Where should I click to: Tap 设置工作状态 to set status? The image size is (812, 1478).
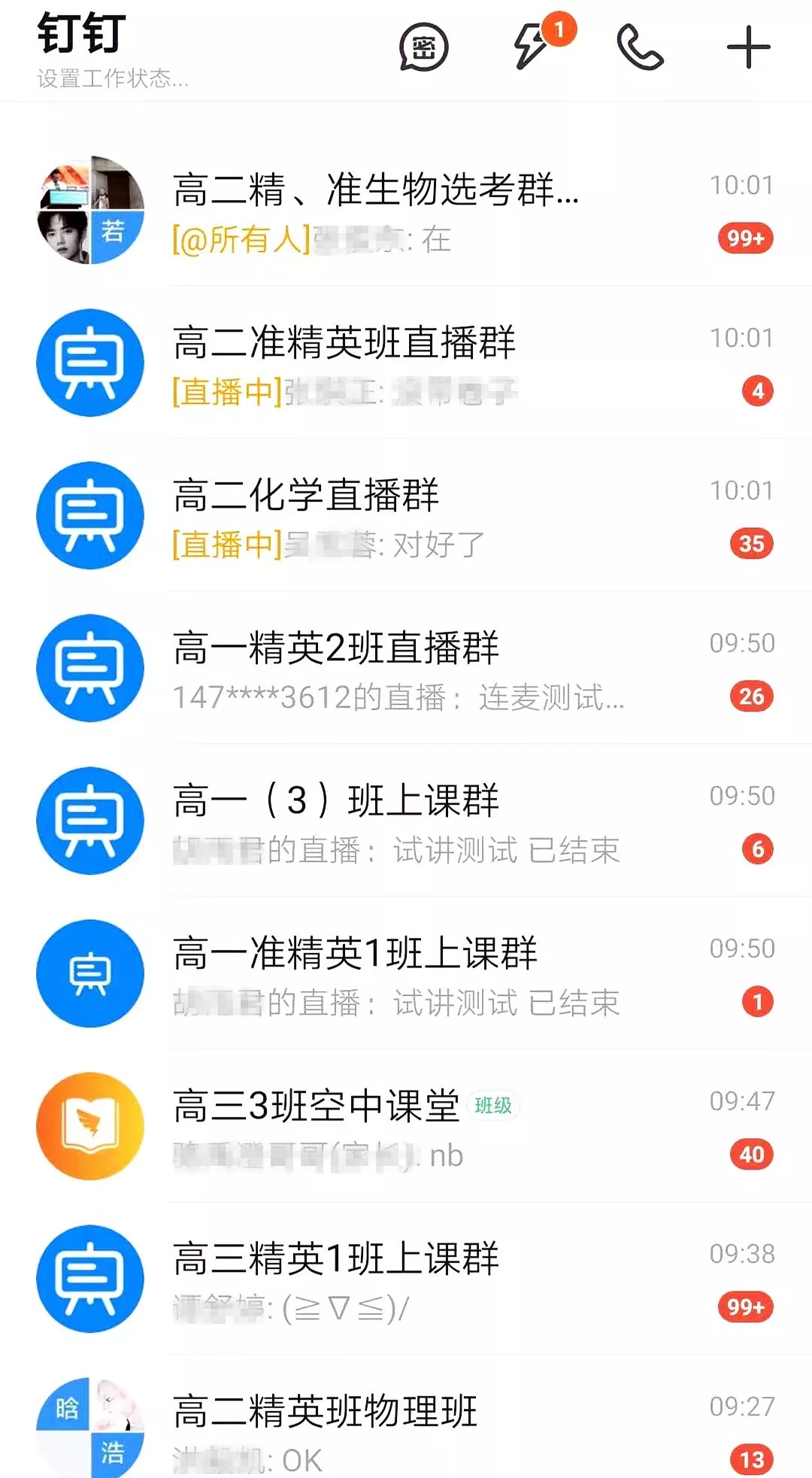click(113, 78)
